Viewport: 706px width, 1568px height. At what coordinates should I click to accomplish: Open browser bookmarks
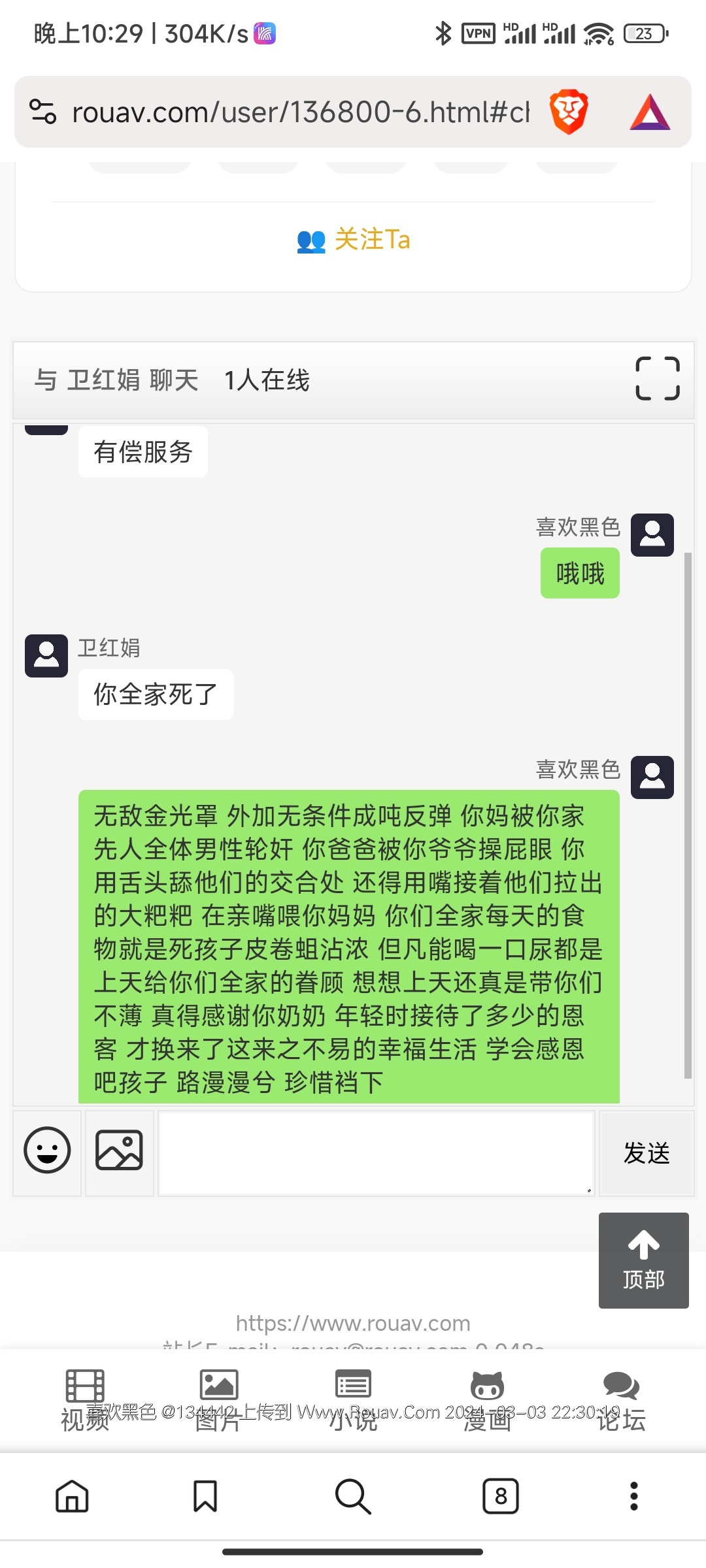[x=205, y=1496]
